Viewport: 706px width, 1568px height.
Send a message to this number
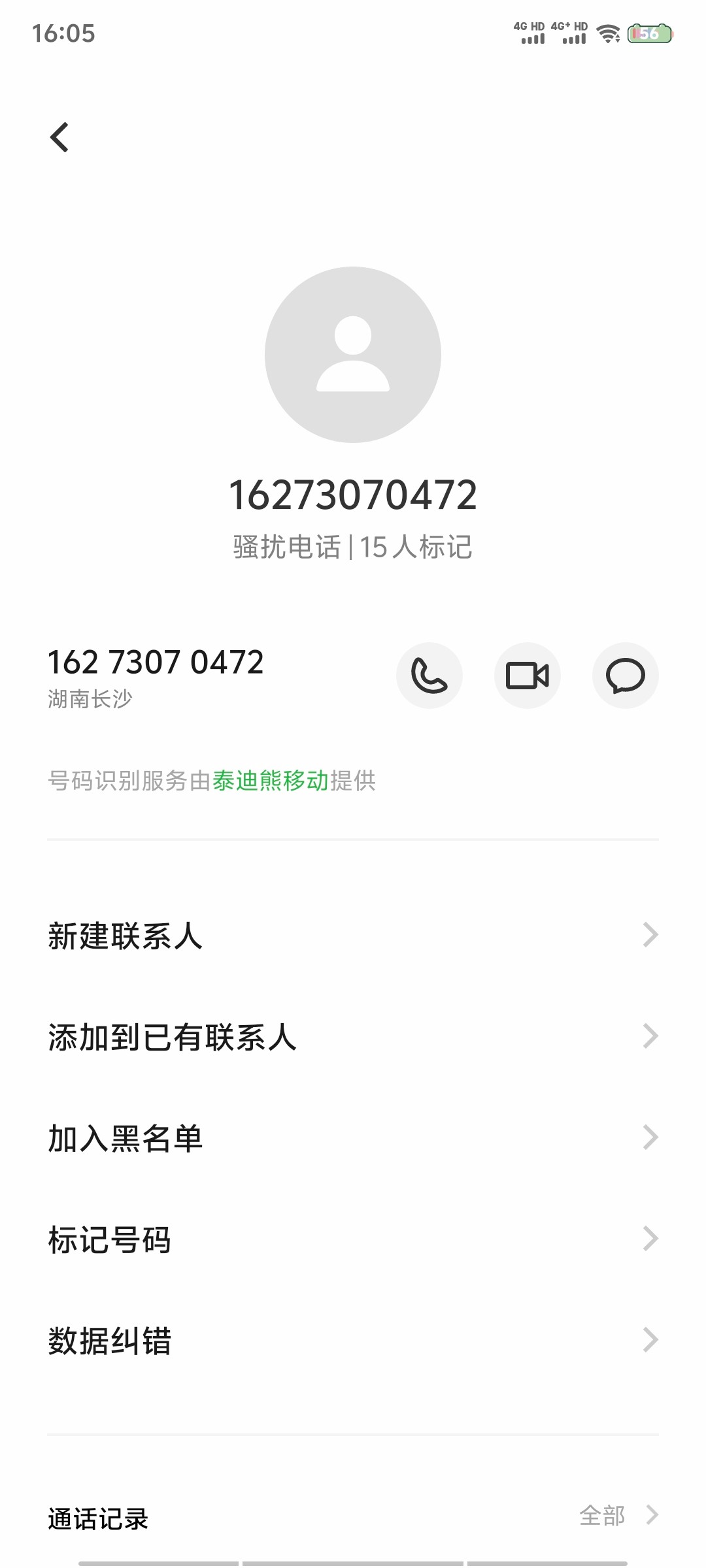626,676
